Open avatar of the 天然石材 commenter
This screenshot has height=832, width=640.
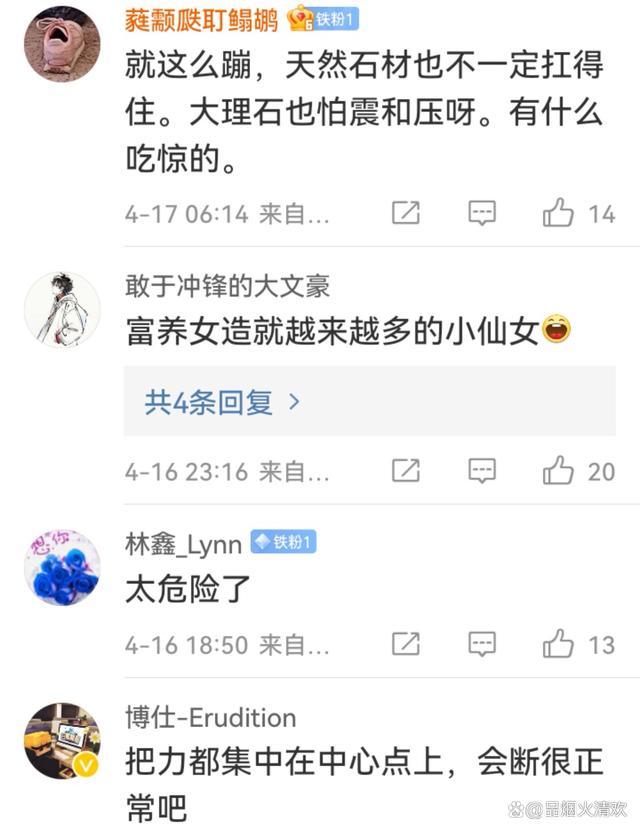point(62,43)
